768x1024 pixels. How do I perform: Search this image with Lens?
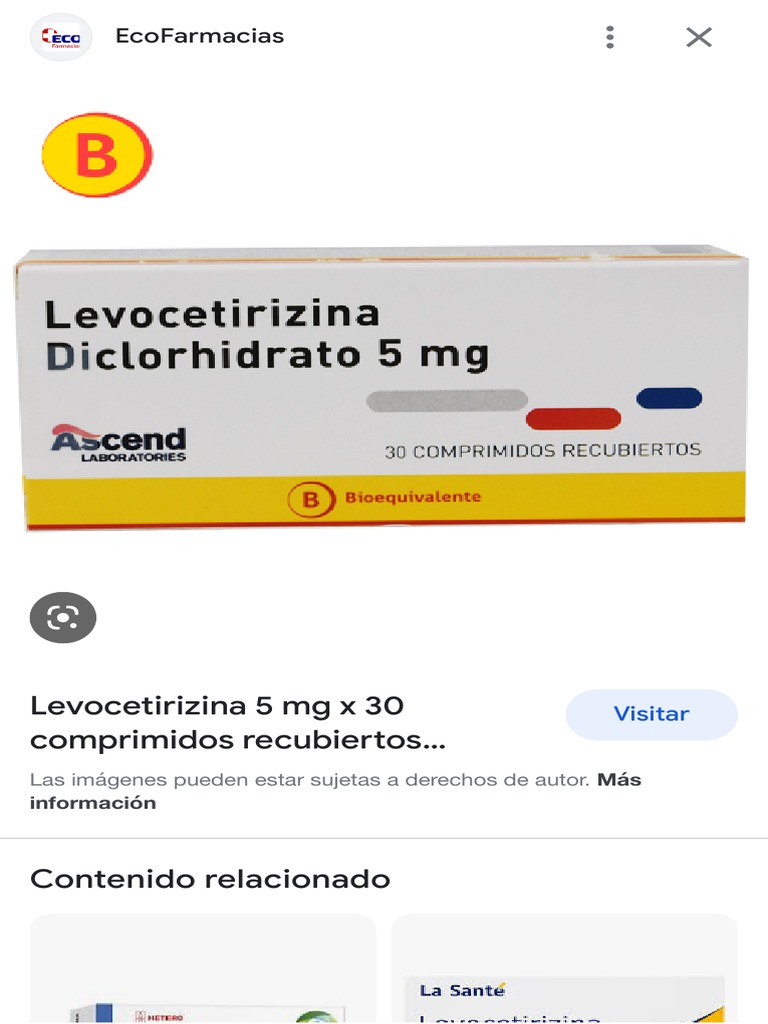[63, 617]
